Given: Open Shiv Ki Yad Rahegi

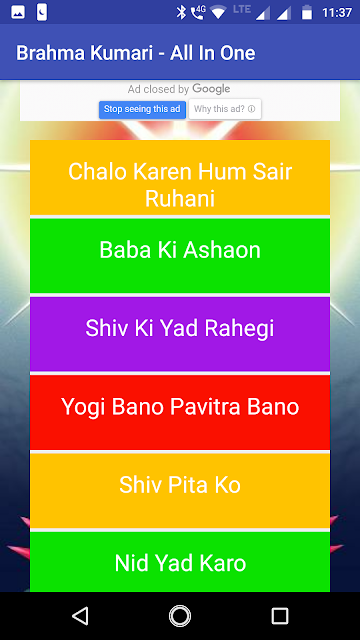Looking at the screenshot, I should coord(180,334).
